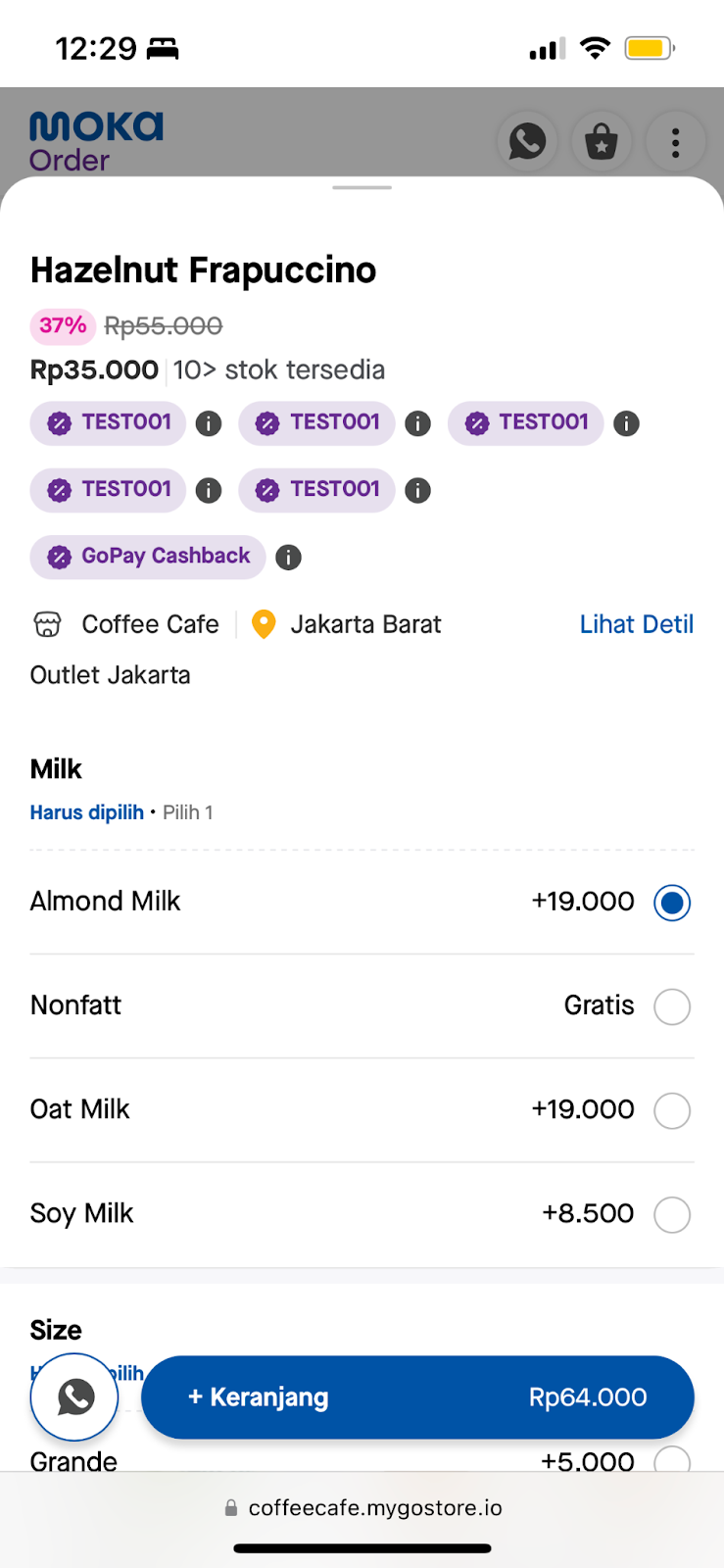The image size is (724, 1568).
Task: Deselect the Almond Milk radio button
Action: [672, 903]
